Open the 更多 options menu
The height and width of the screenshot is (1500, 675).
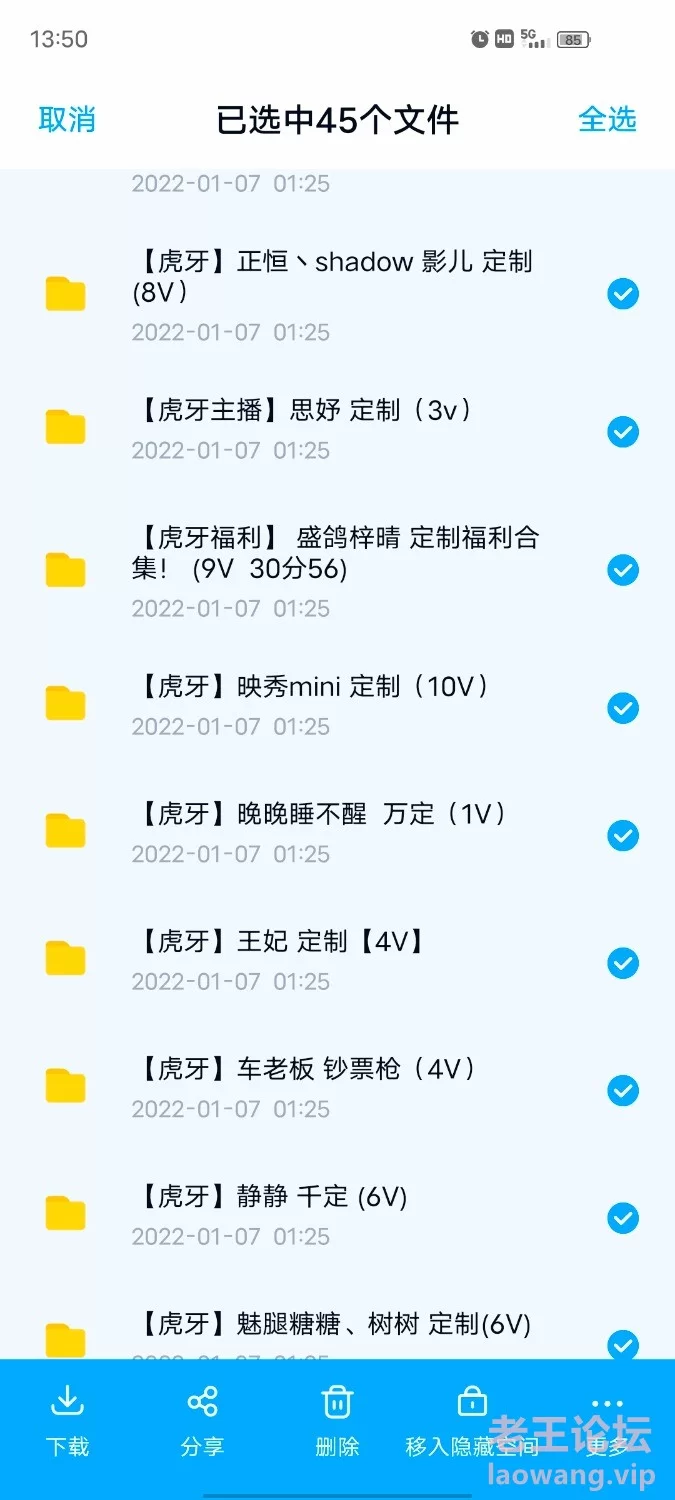tap(607, 1419)
